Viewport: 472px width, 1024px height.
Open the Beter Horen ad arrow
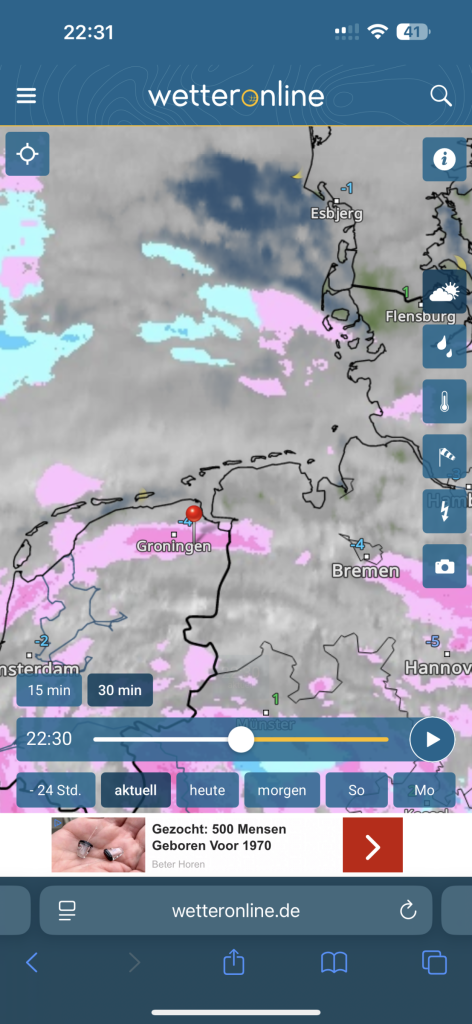point(373,847)
